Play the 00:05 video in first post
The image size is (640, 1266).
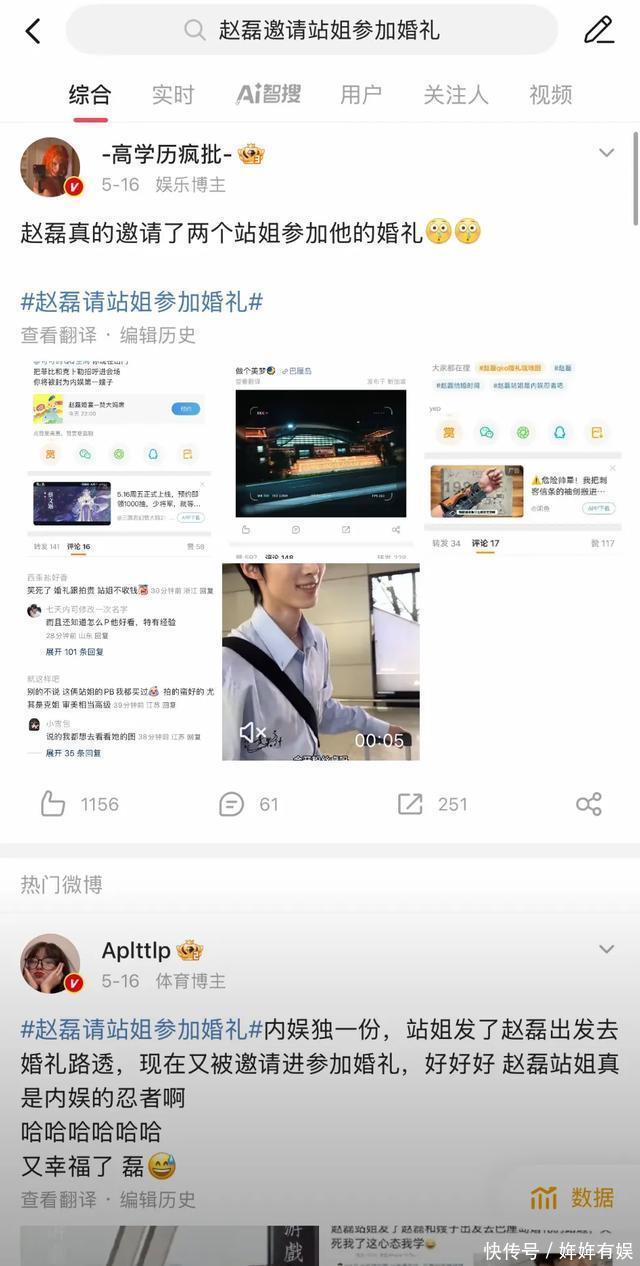click(320, 661)
